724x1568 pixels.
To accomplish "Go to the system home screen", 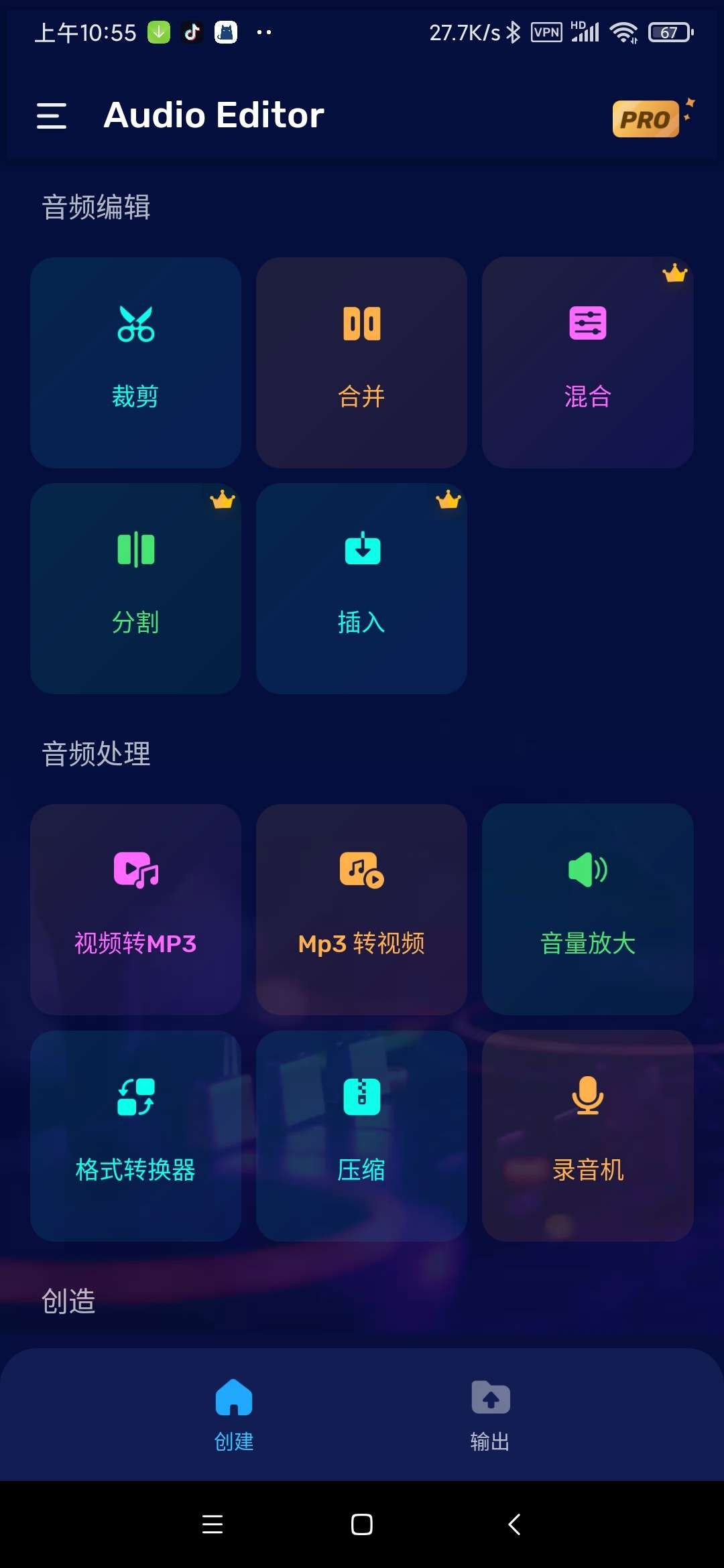I will tap(361, 1524).
